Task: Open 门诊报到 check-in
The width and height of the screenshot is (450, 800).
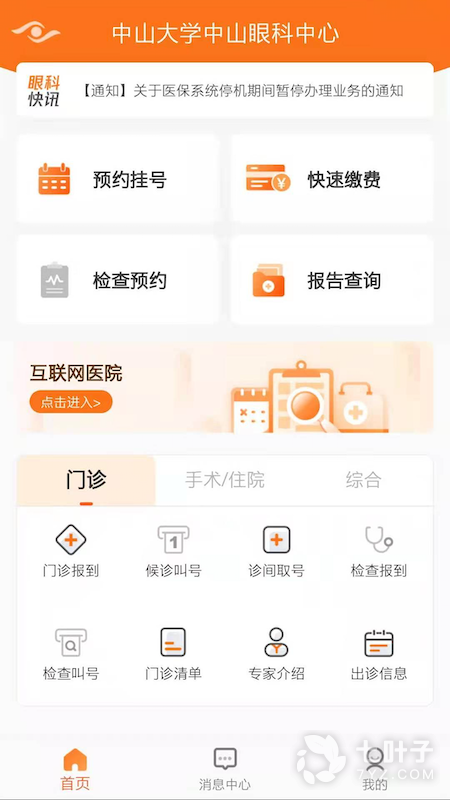Action: click(x=71, y=552)
